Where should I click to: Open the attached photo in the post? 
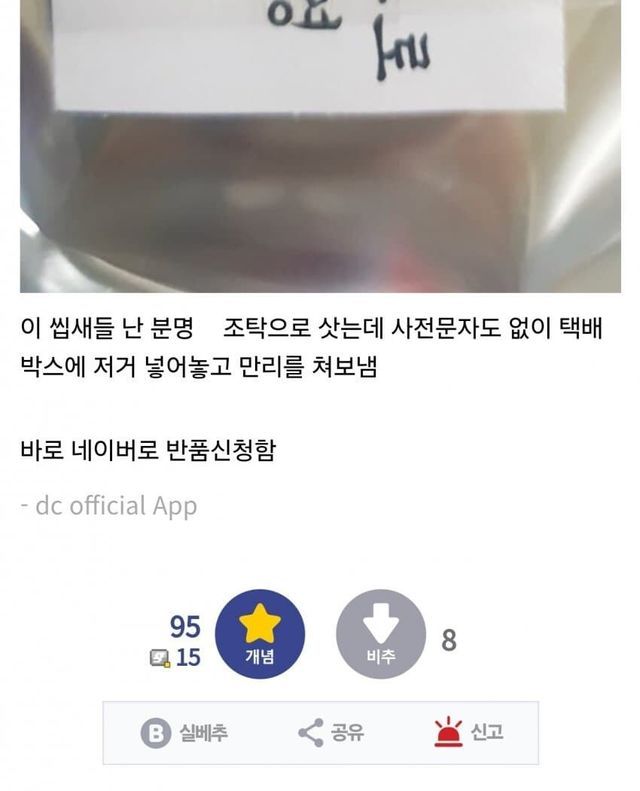tap(320, 150)
